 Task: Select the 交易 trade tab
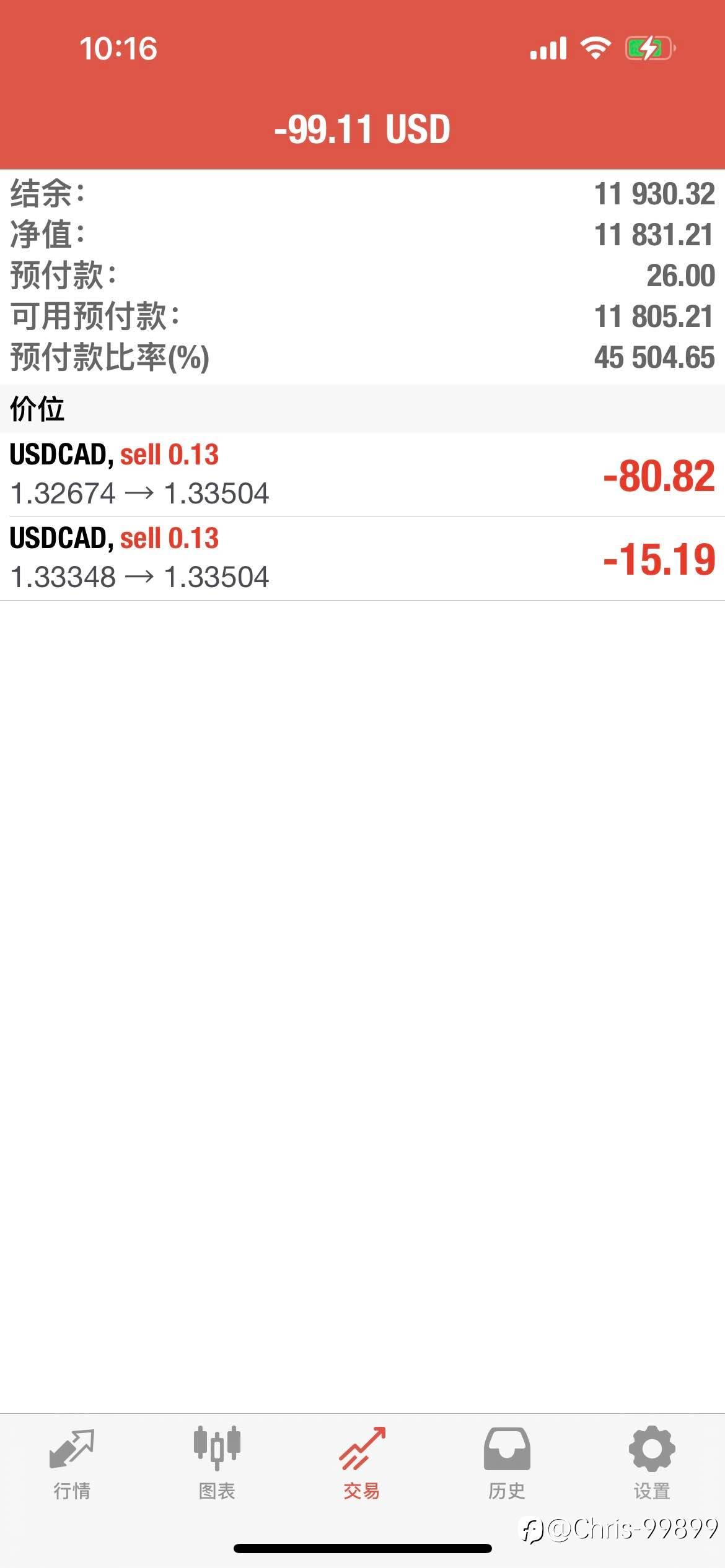tap(362, 1464)
